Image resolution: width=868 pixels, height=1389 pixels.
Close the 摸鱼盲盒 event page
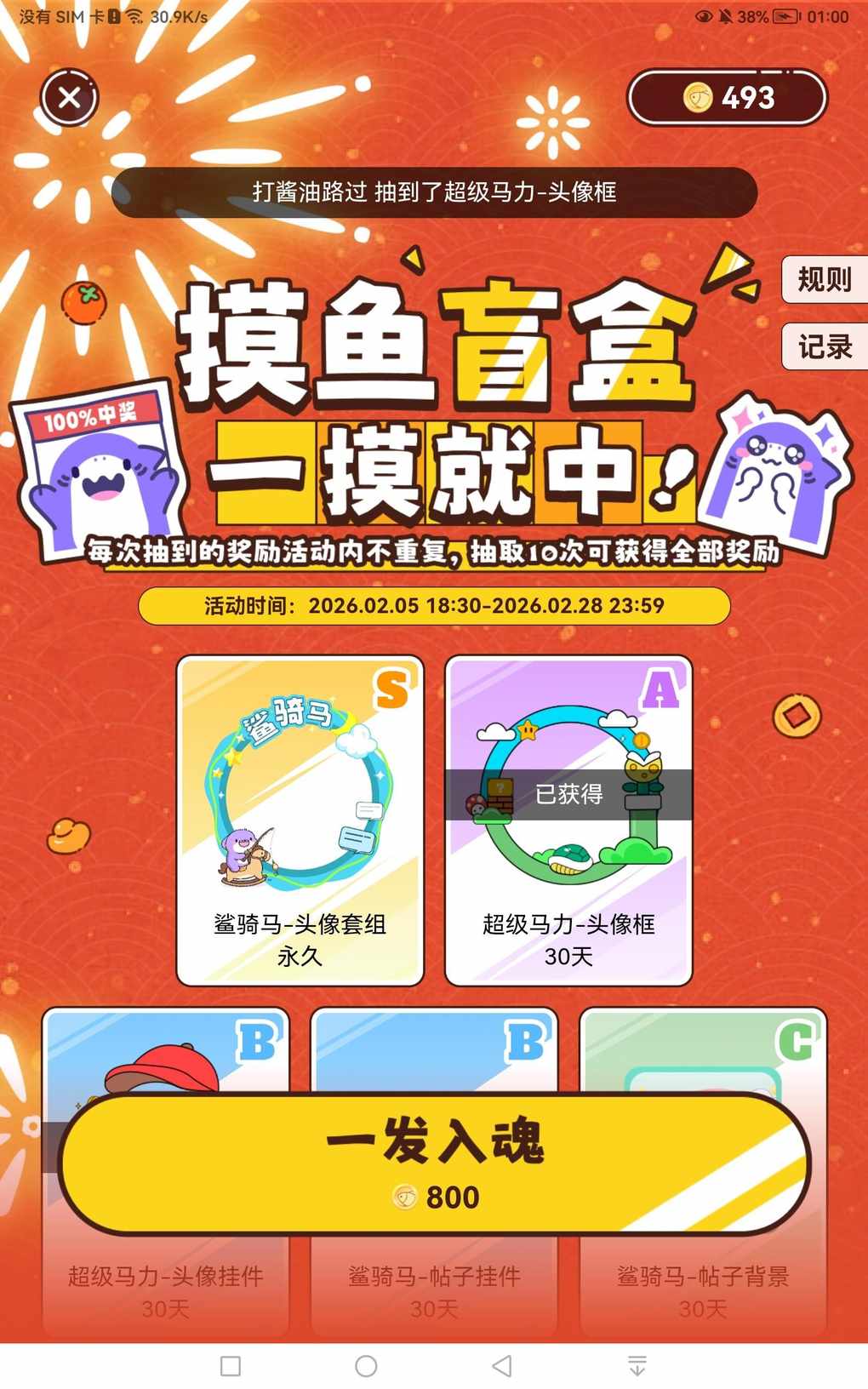[70, 97]
